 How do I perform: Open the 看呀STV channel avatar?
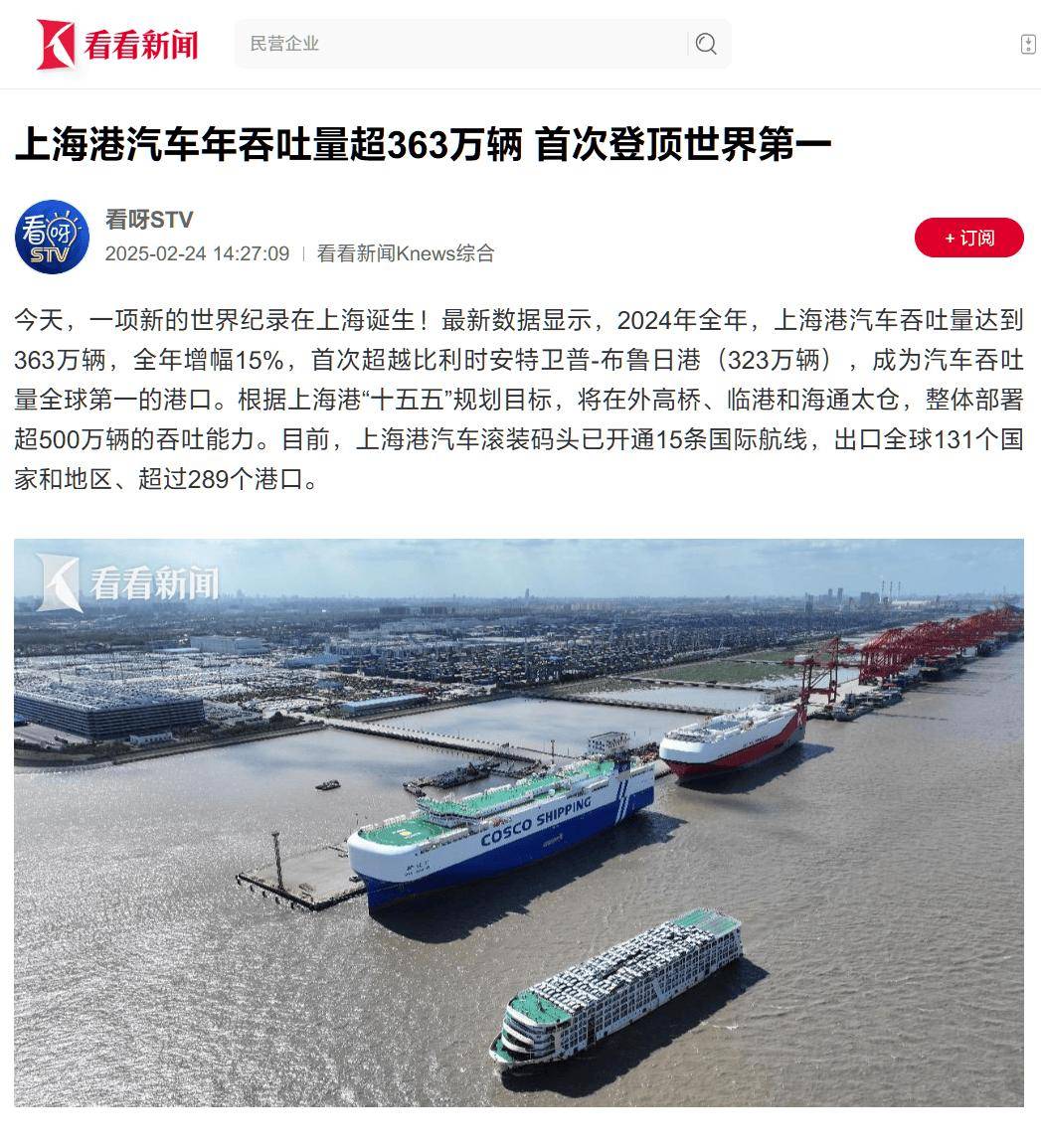coord(52,237)
